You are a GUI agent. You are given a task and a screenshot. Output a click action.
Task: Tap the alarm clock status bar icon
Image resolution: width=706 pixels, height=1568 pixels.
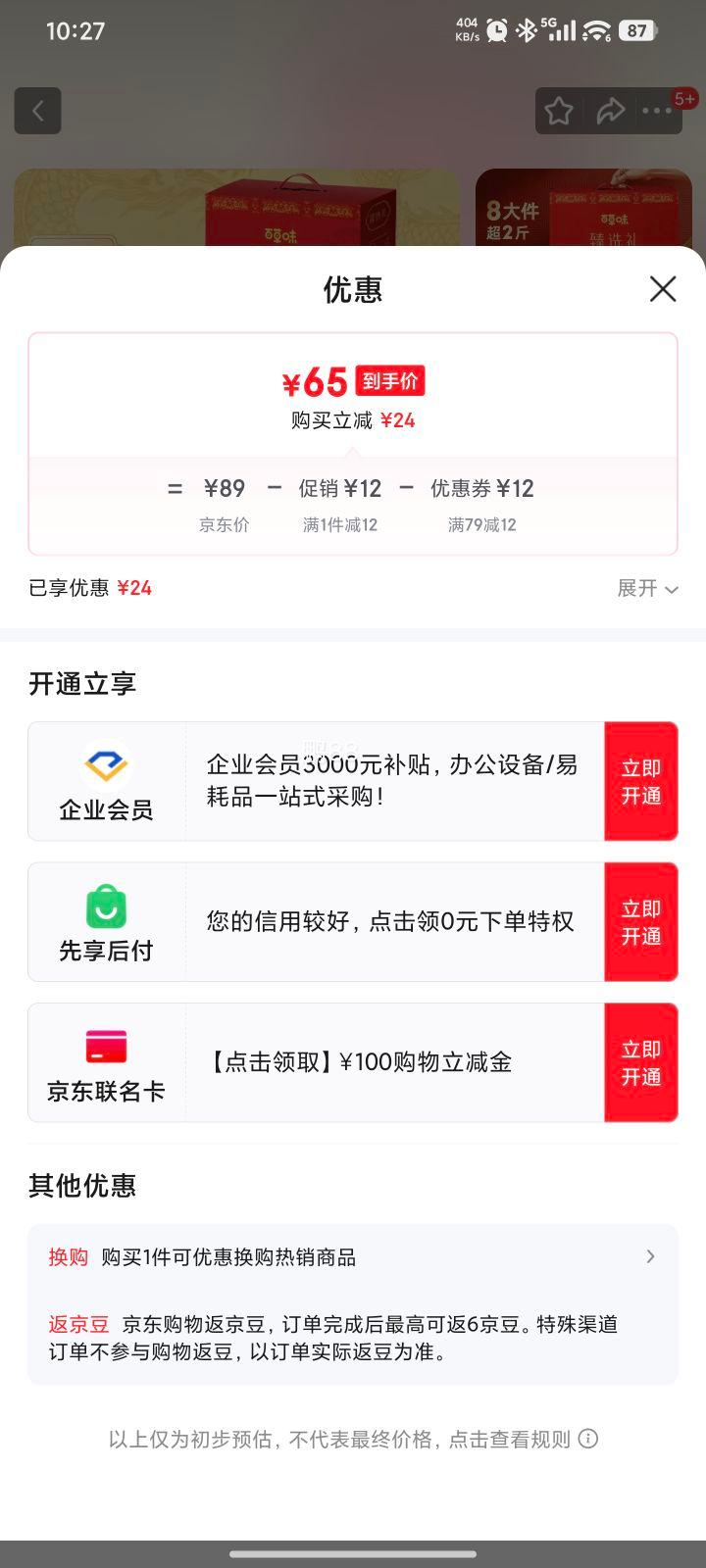tap(497, 30)
